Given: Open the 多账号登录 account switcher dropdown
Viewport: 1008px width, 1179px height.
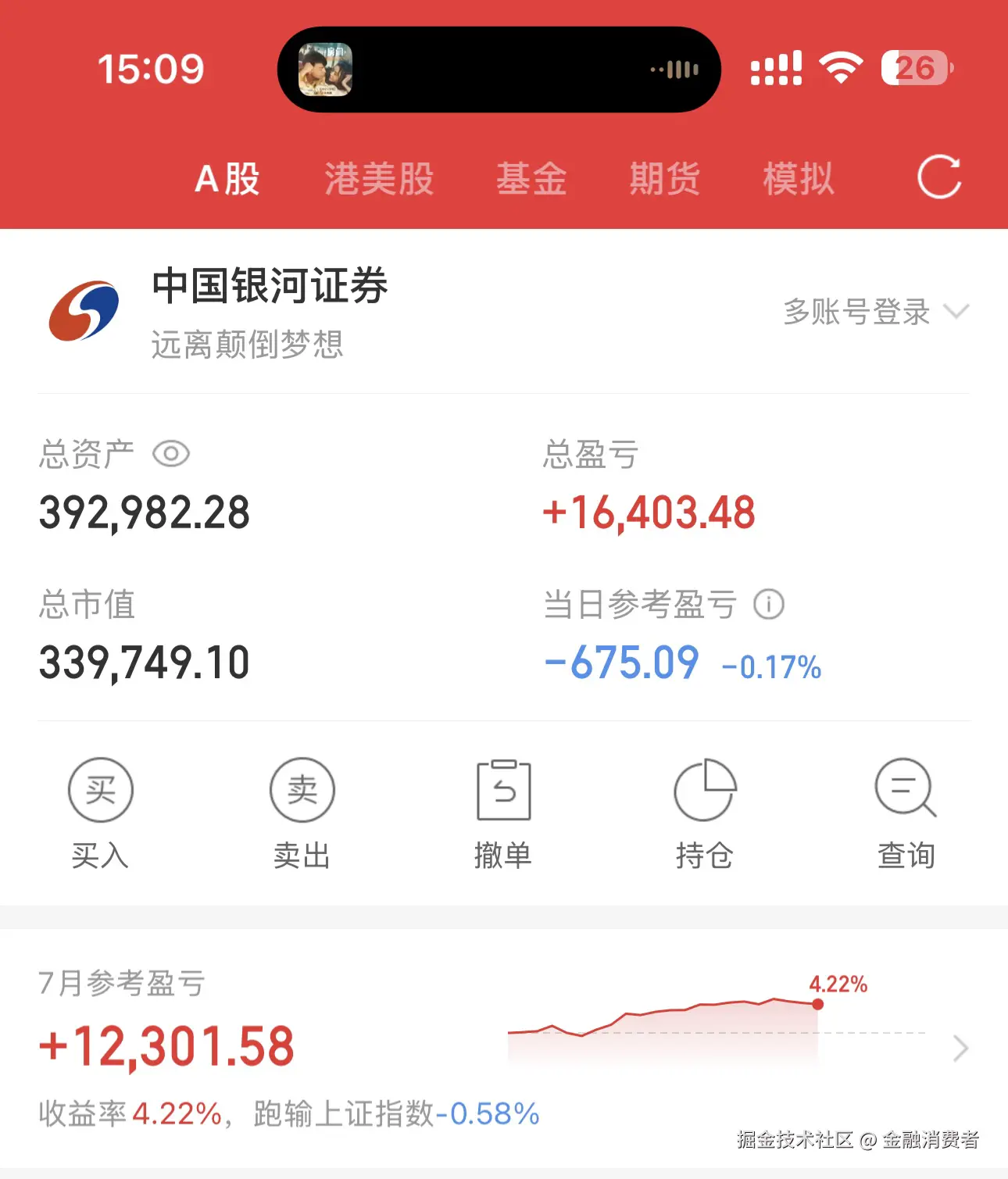Looking at the screenshot, I should pyautogui.click(x=874, y=312).
